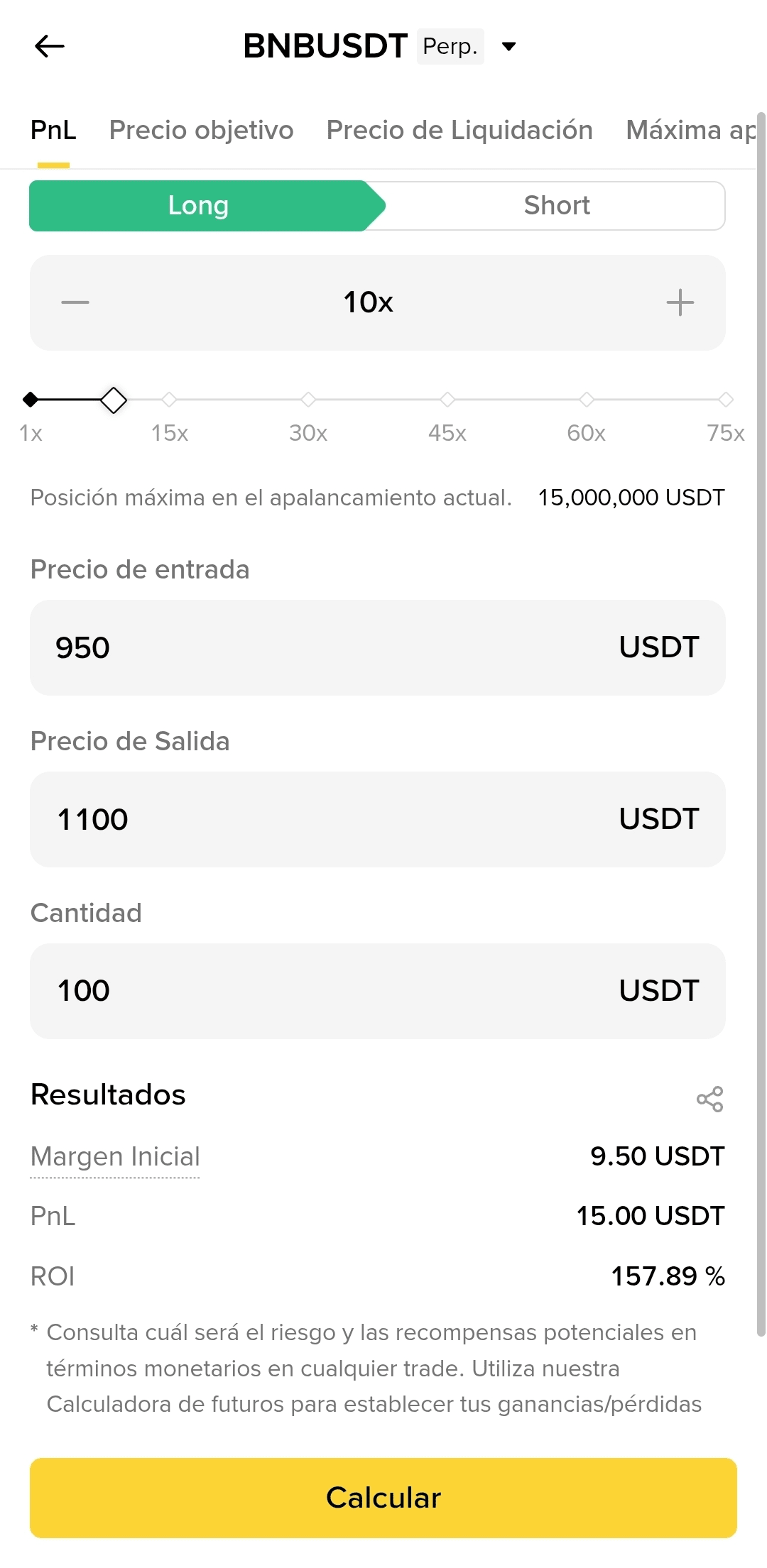Decrease leverage with the minus button
767x1568 pixels.
click(x=75, y=302)
